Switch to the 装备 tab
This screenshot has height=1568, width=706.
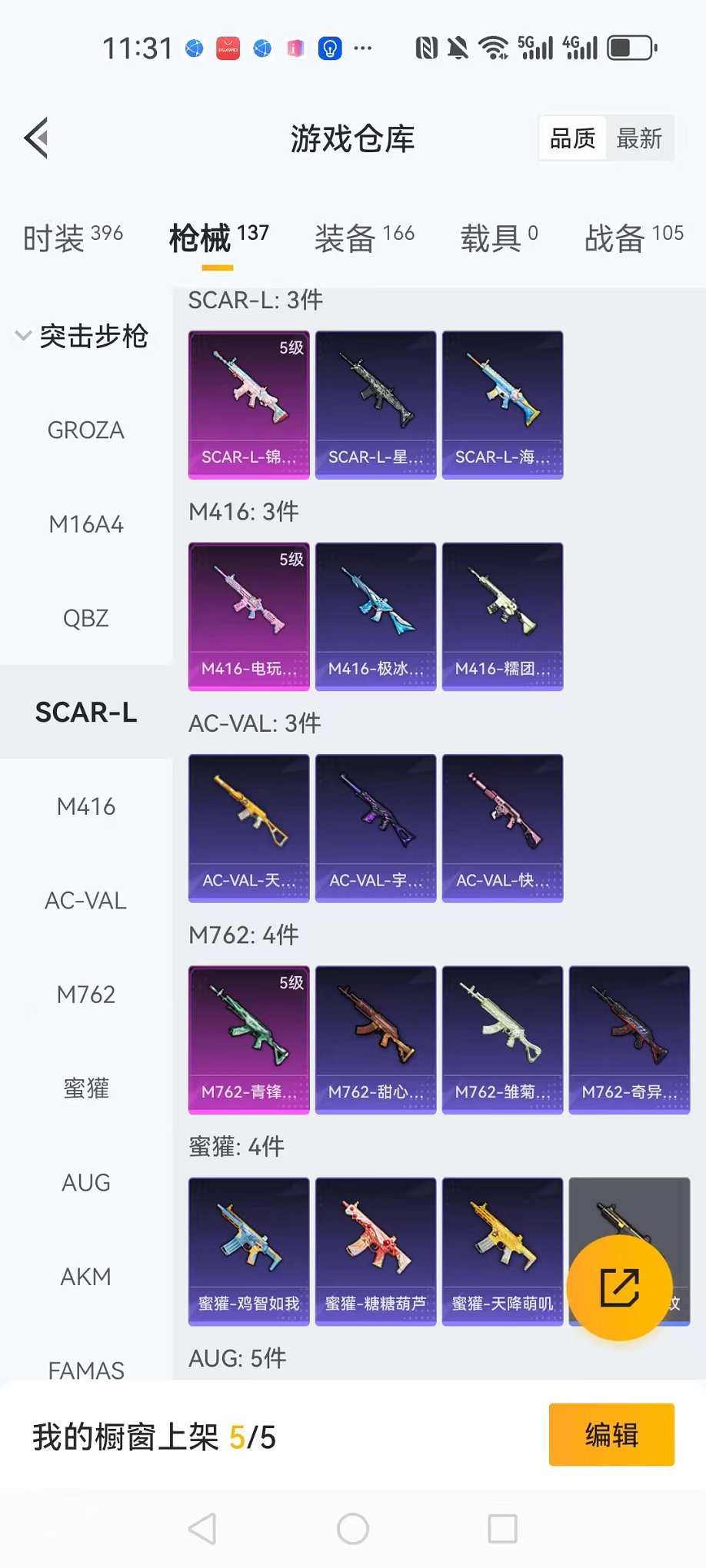point(364,238)
